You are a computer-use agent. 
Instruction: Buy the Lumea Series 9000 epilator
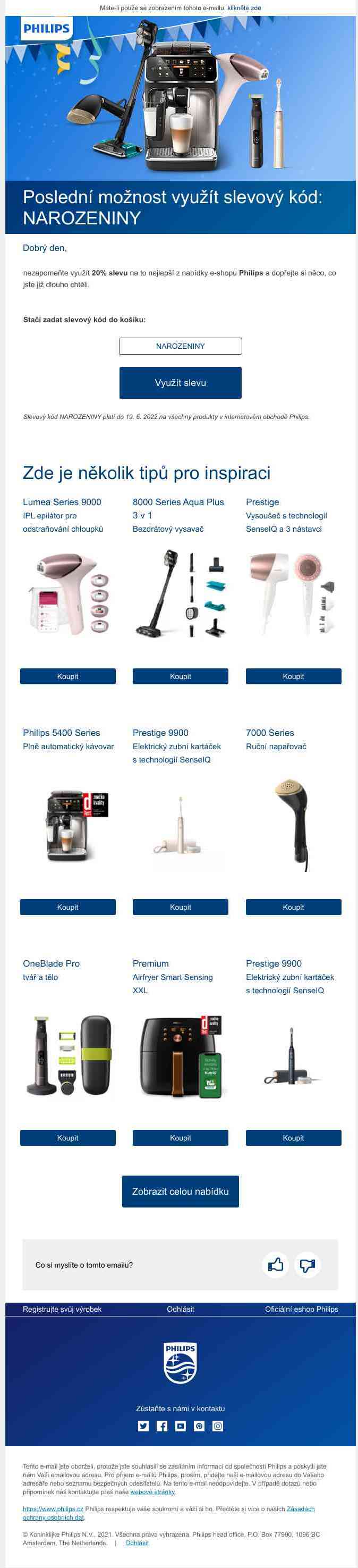pos(67,676)
